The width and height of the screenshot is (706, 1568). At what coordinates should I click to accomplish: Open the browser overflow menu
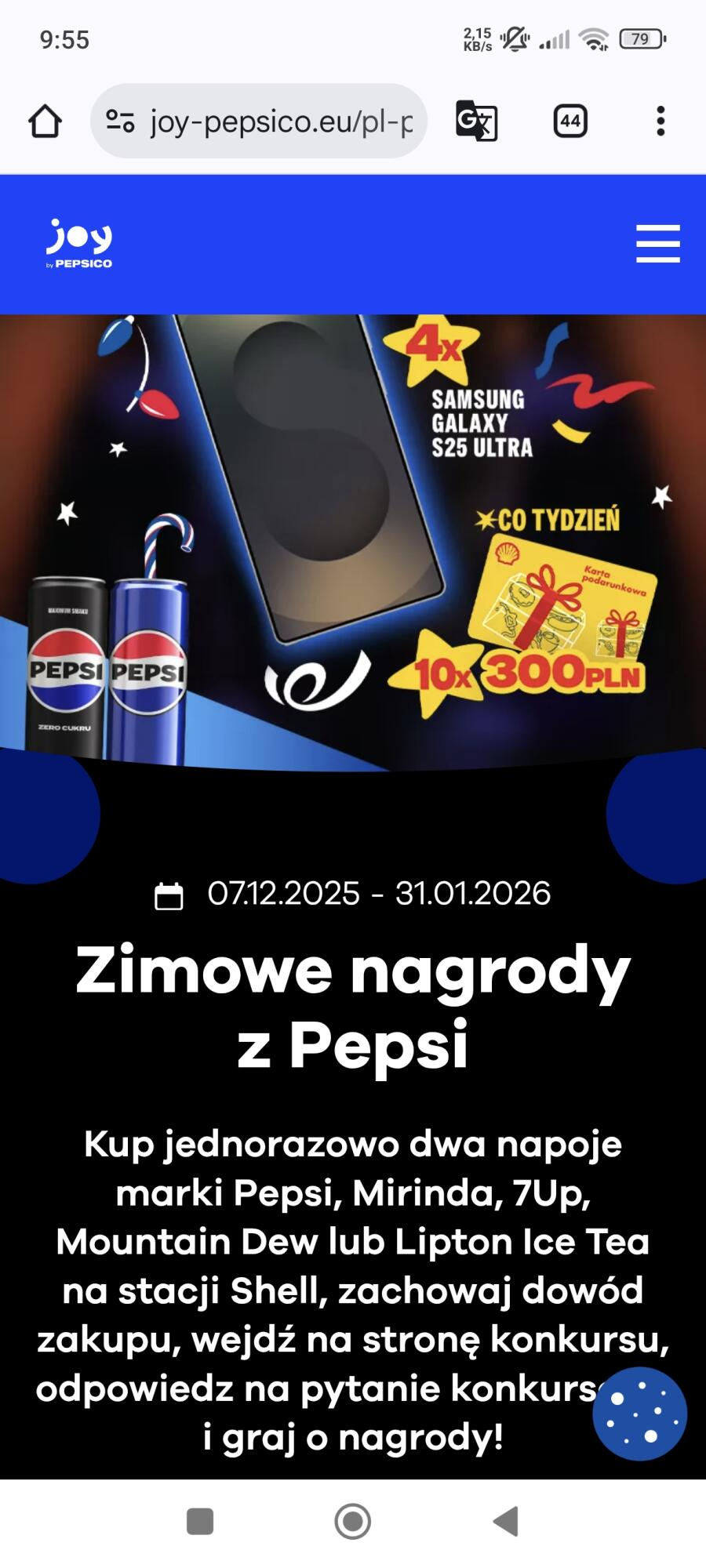661,122
